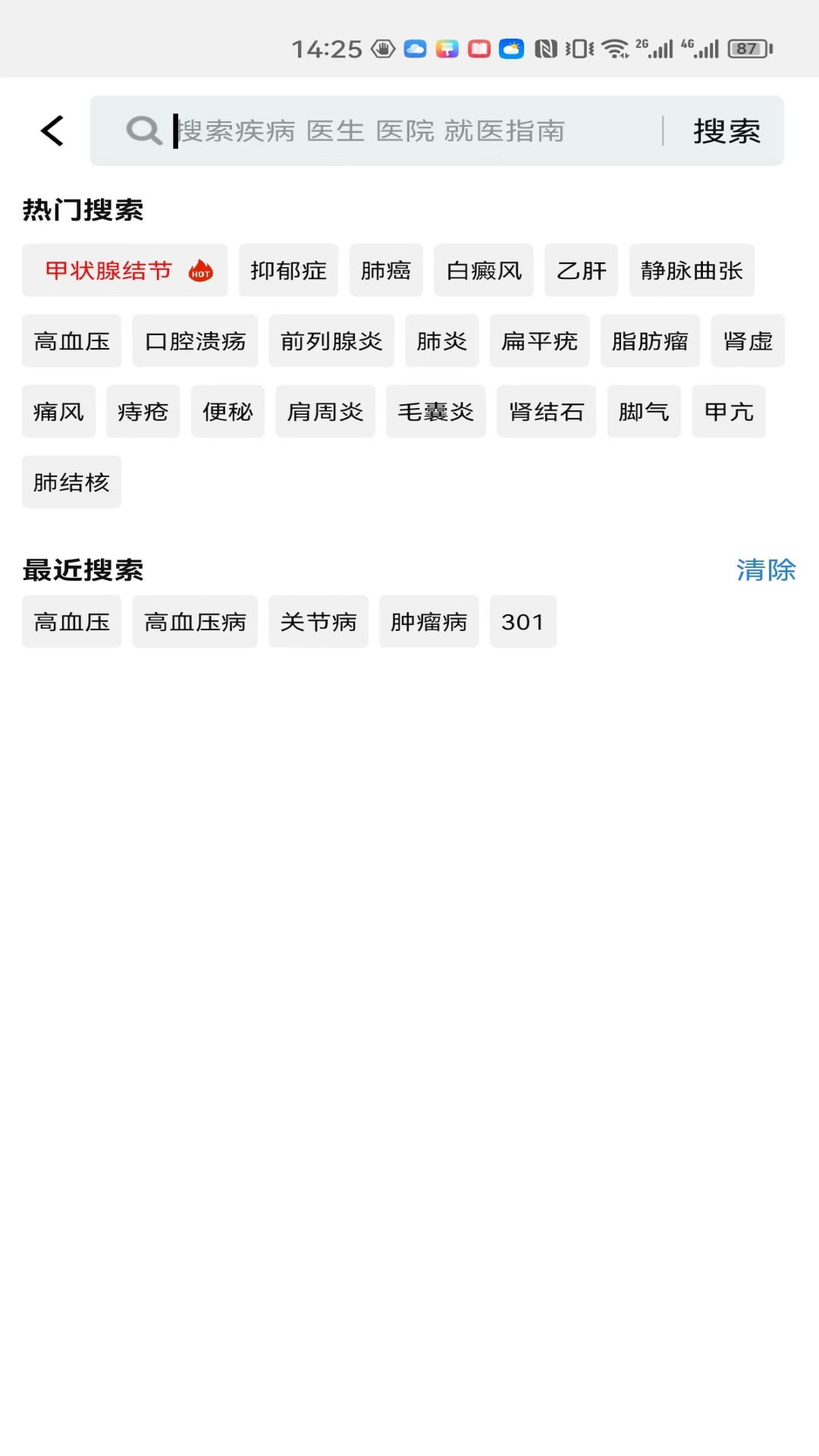Click the HOT flame icon beside 甲状腺结节
The image size is (819, 1456).
tap(201, 270)
